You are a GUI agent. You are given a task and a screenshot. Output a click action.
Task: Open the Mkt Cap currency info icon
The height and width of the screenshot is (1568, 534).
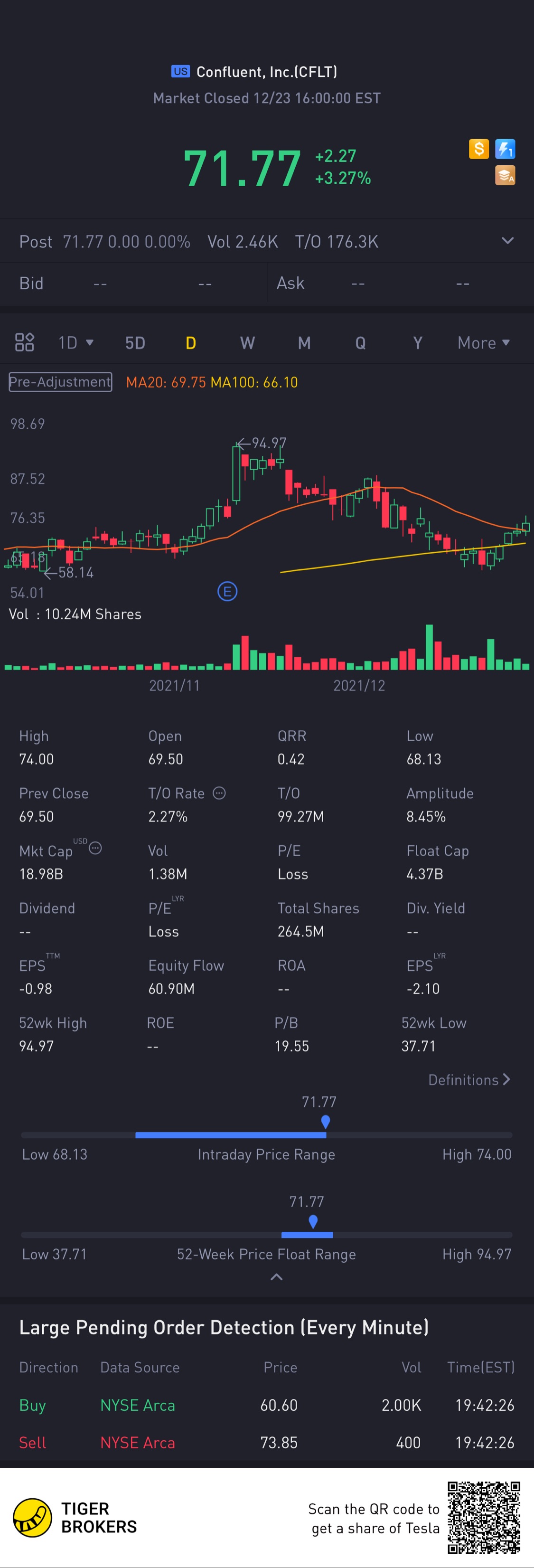coord(95,848)
